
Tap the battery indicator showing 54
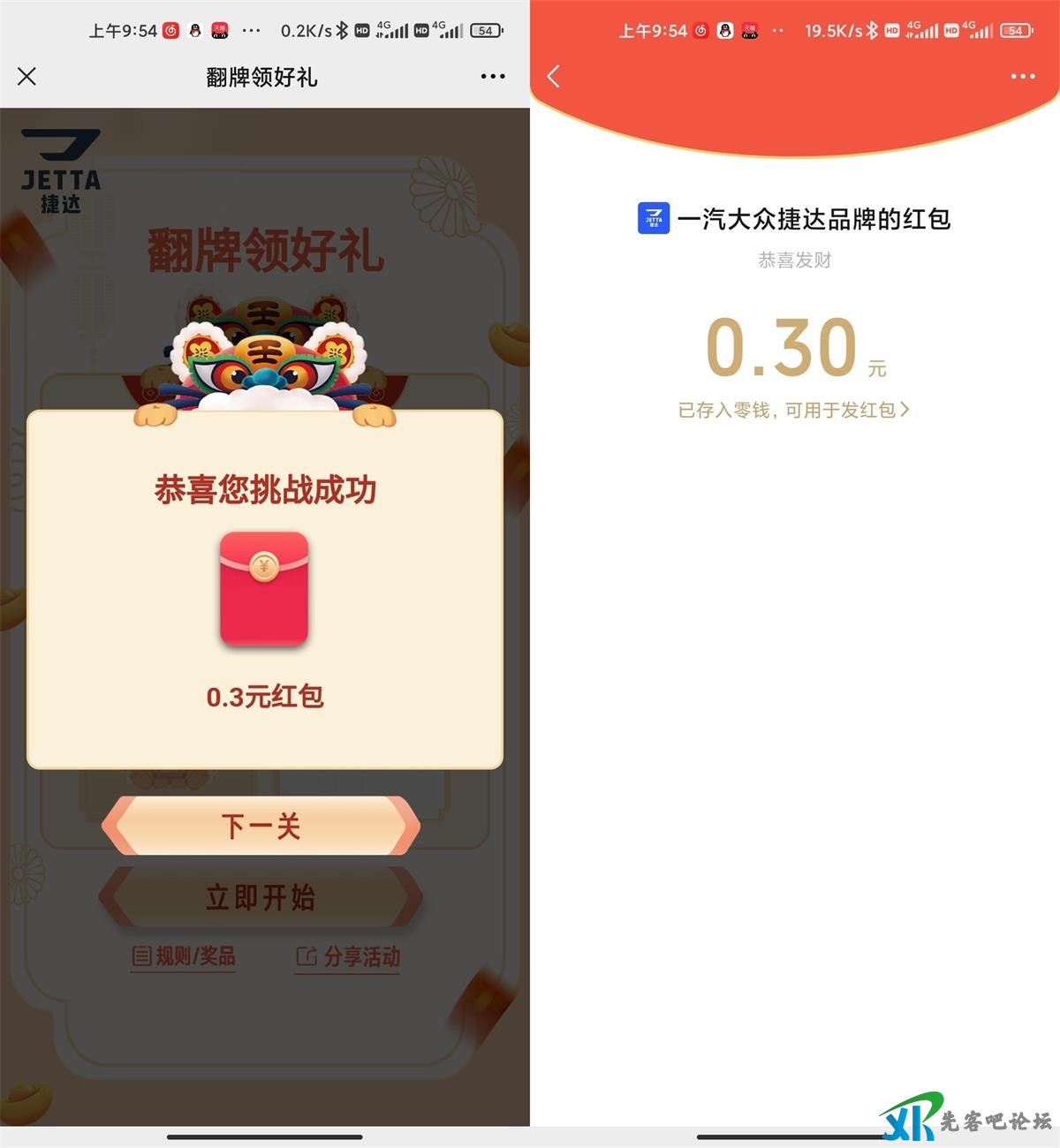pos(484,30)
